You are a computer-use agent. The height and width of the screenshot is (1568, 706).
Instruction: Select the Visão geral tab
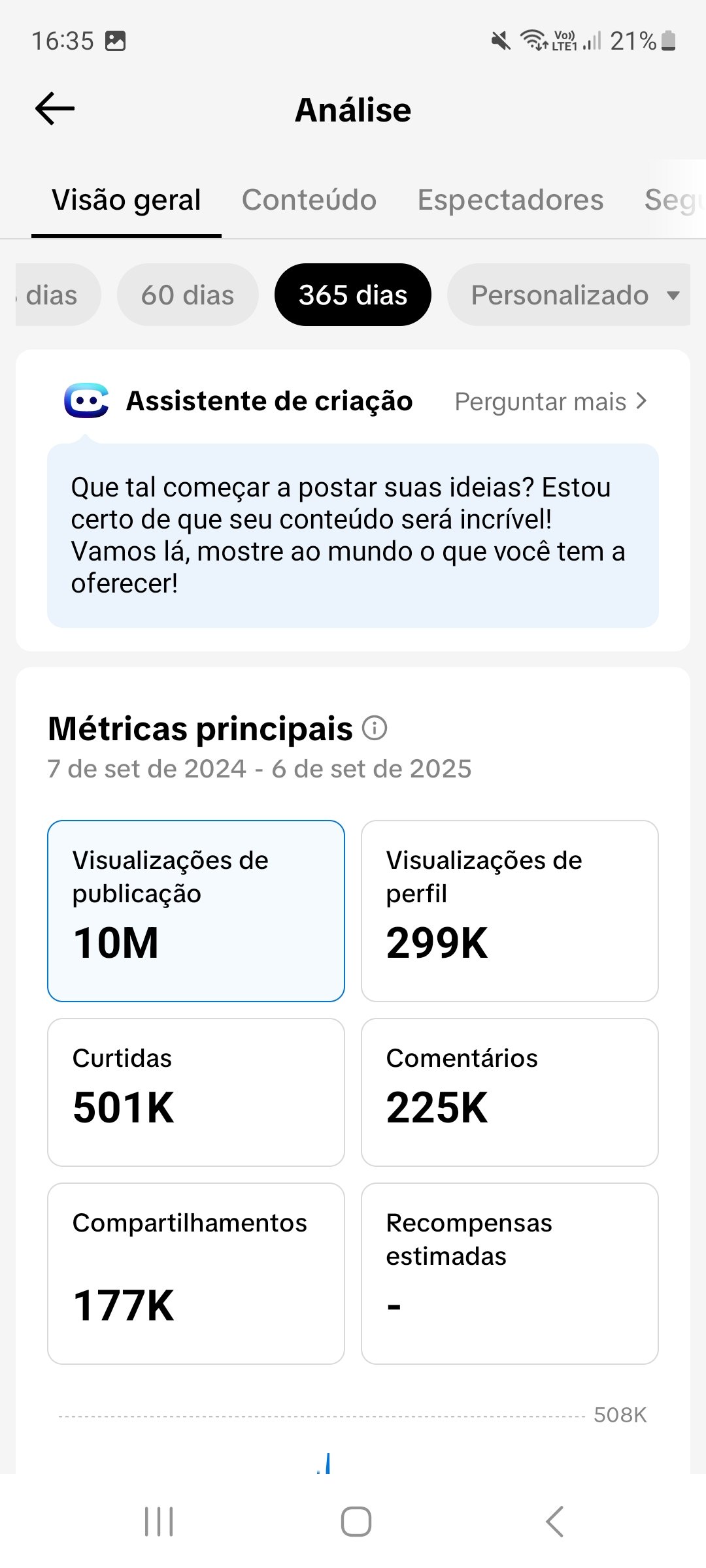pyautogui.click(x=126, y=200)
